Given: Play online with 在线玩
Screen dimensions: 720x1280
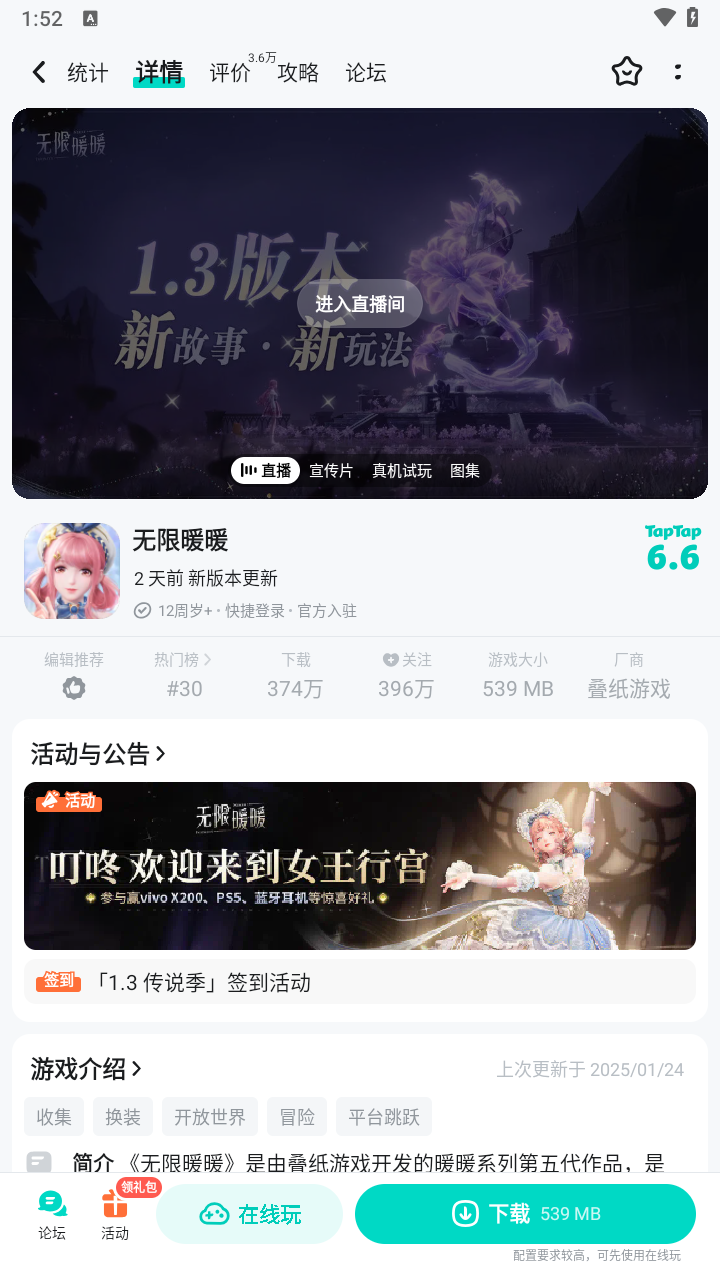Looking at the screenshot, I should [250, 1214].
